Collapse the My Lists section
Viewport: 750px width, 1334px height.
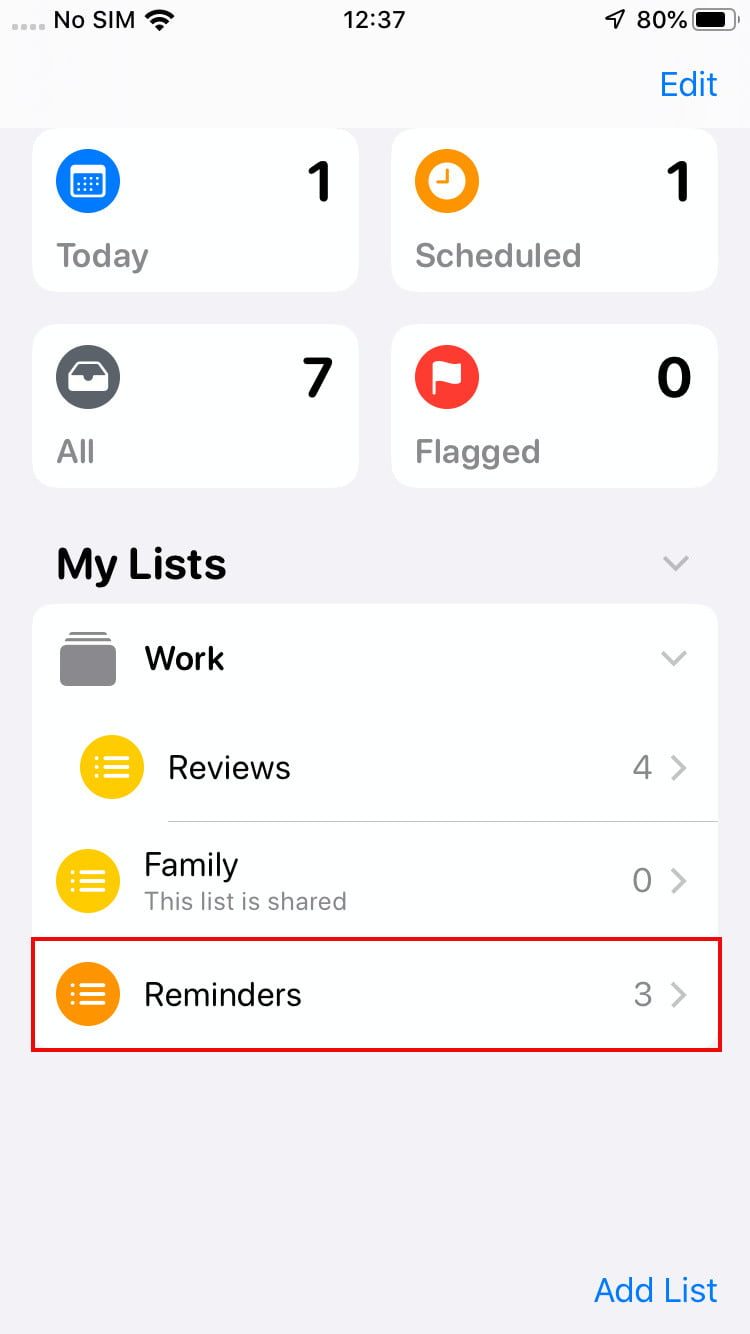click(x=676, y=563)
